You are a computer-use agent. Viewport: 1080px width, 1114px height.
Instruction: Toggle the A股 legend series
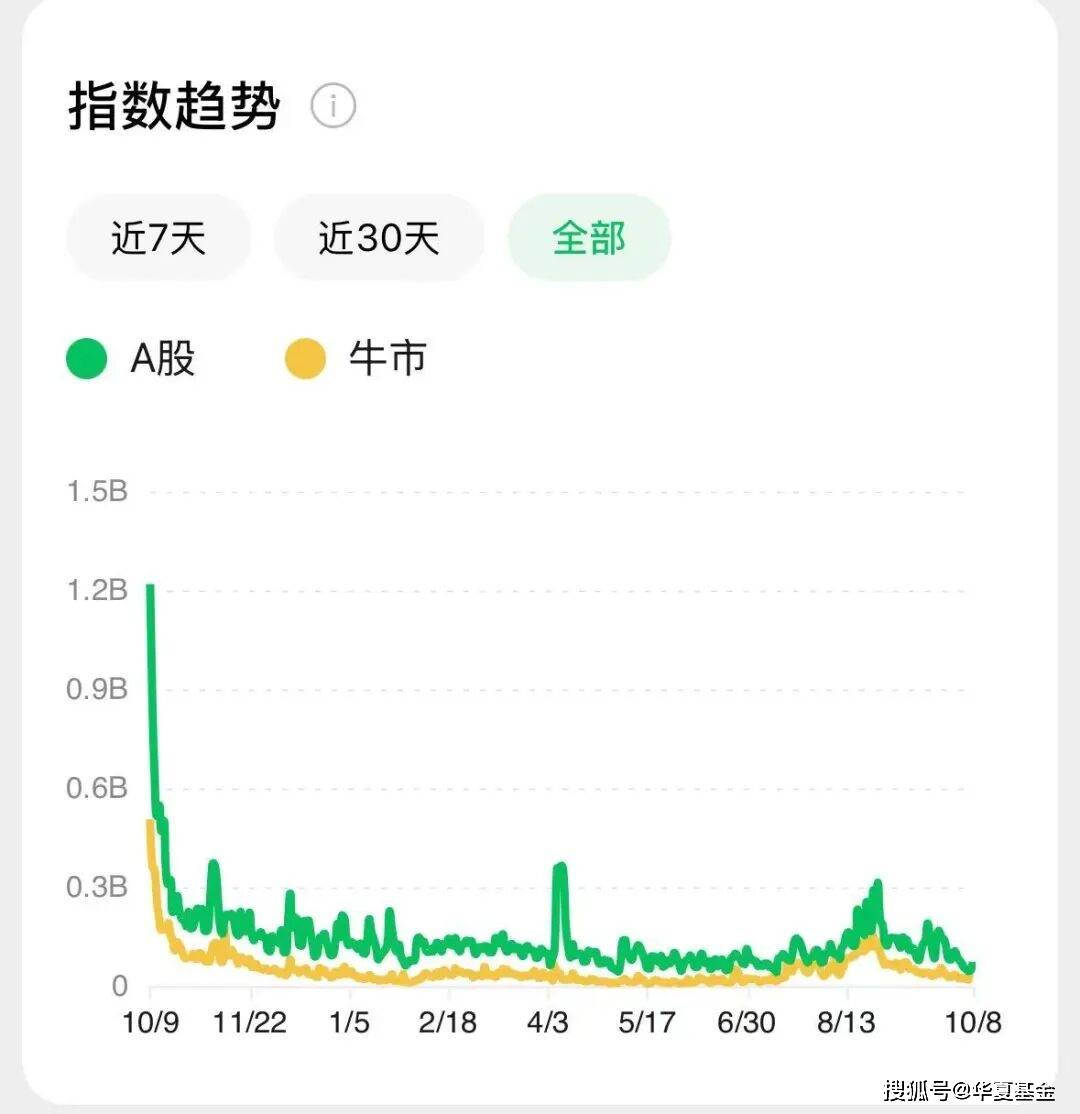[x=131, y=358]
